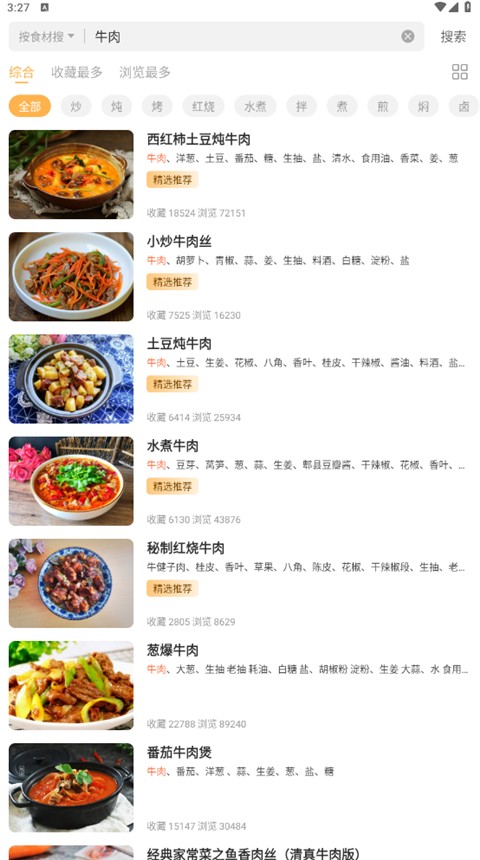Select the 拌 filter chip
Image resolution: width=480 pixels, height=860 pixels.
[x=301, y=106]
